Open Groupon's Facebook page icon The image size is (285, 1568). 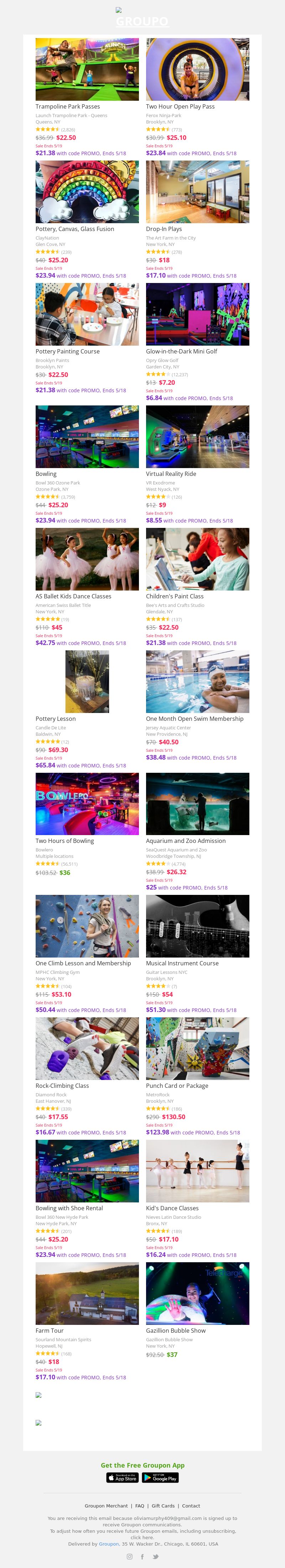point(142,1557)
